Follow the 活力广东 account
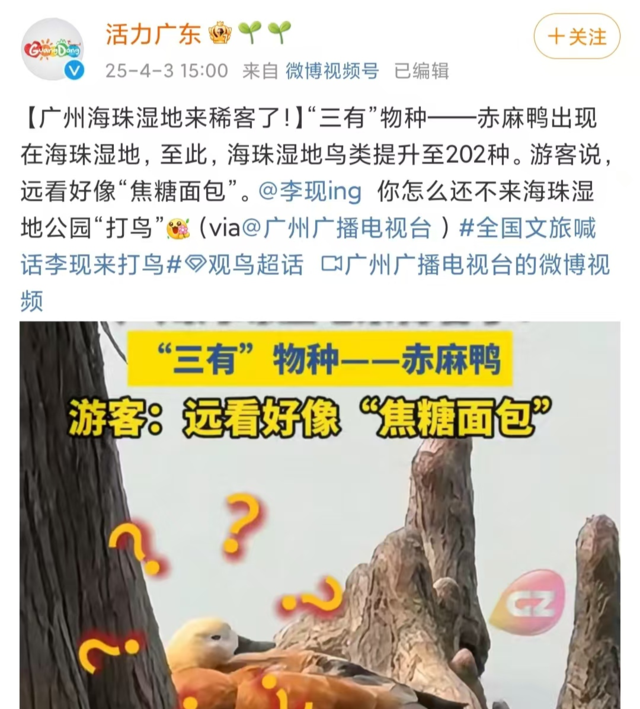The height and width of the screenshot is (709, 640). click(x=577, y=37)
